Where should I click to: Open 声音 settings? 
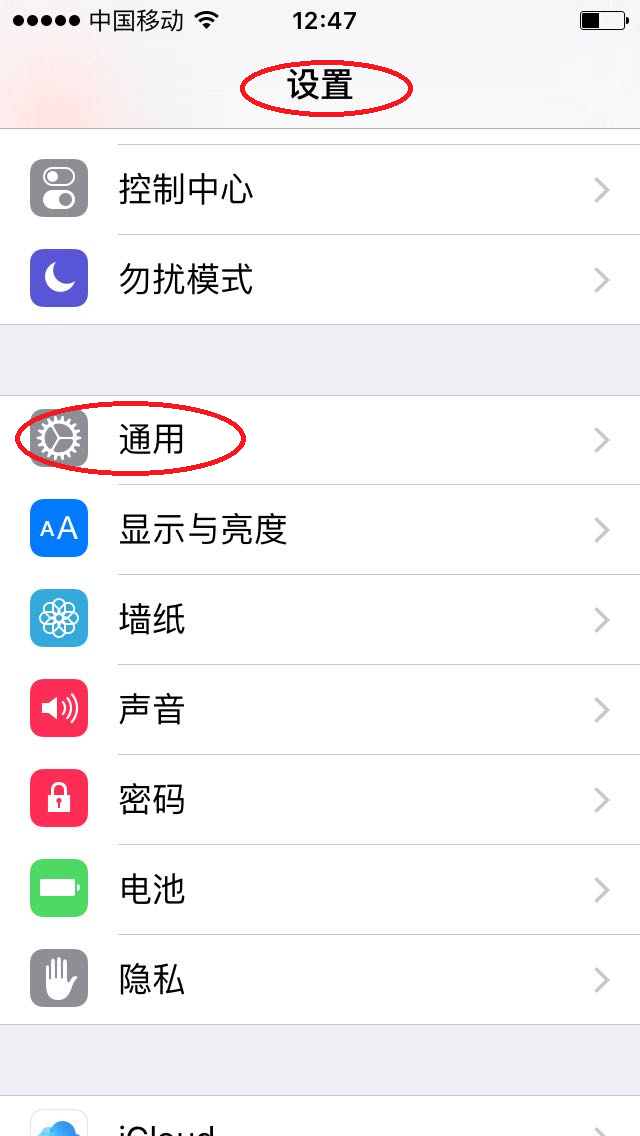[x=320, y=709]
